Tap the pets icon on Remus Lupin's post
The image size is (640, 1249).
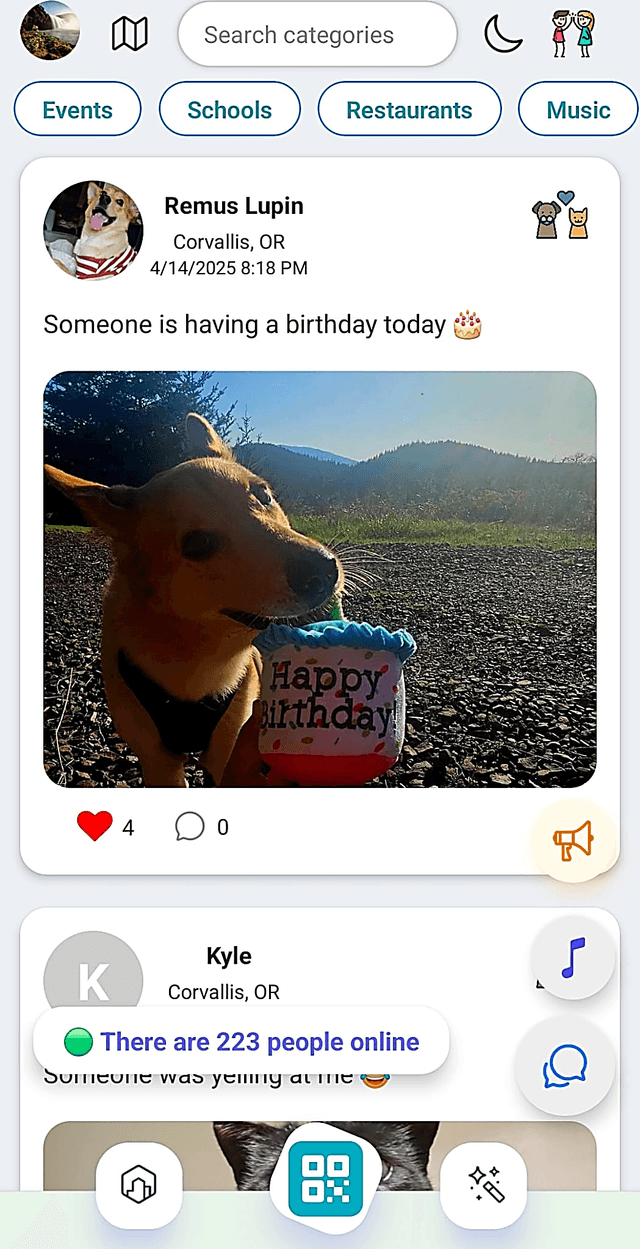(561, 215)
